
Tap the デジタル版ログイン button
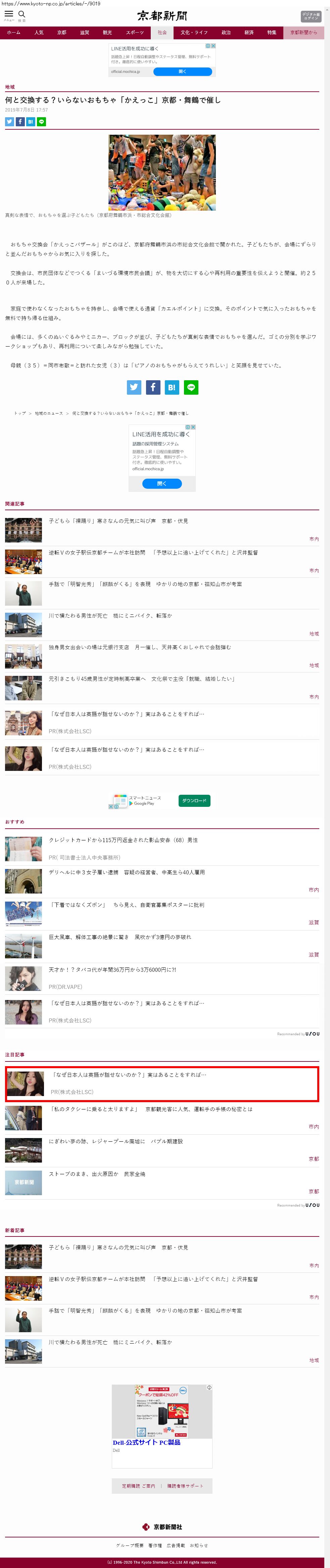(311, 16)
